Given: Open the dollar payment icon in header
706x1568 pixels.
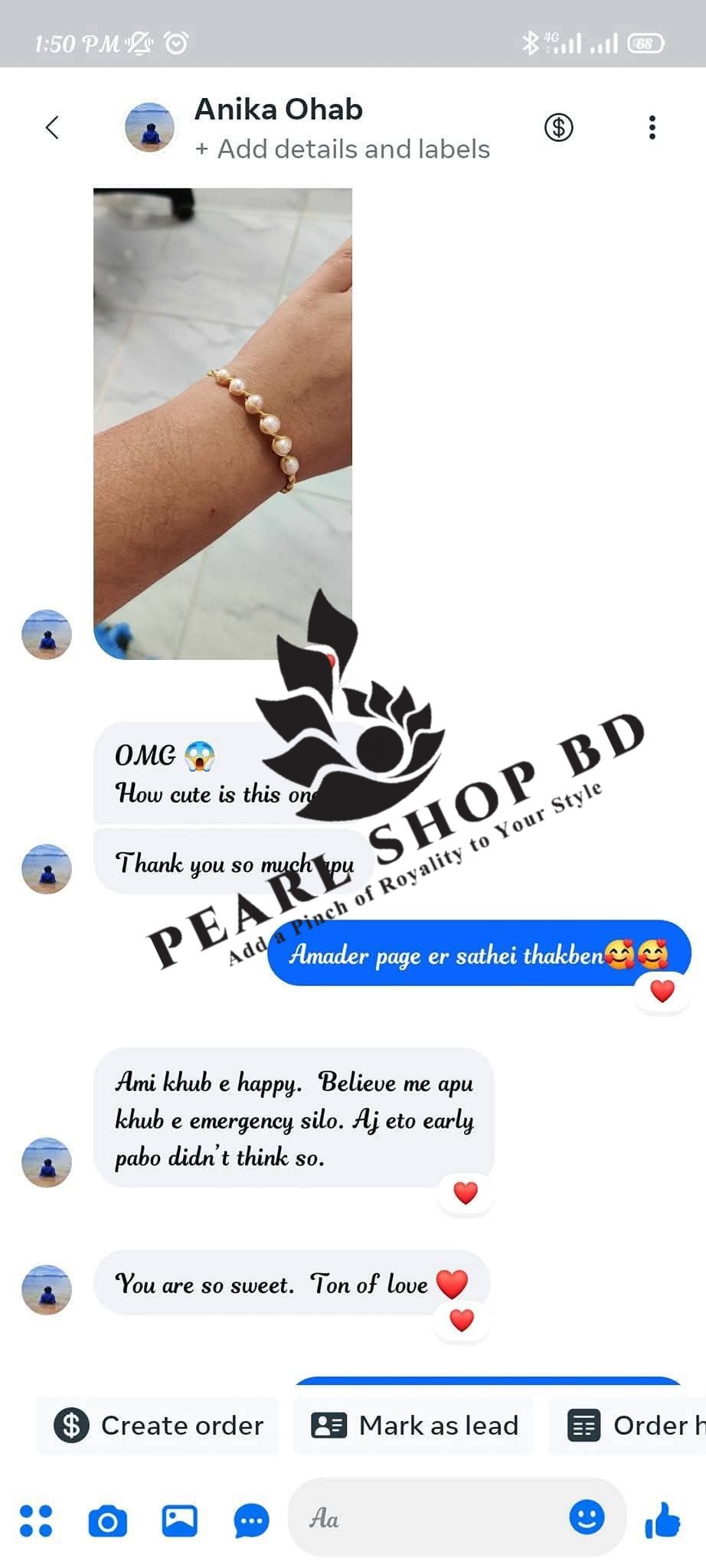Looking at the screenshot, I should (559, 127).
